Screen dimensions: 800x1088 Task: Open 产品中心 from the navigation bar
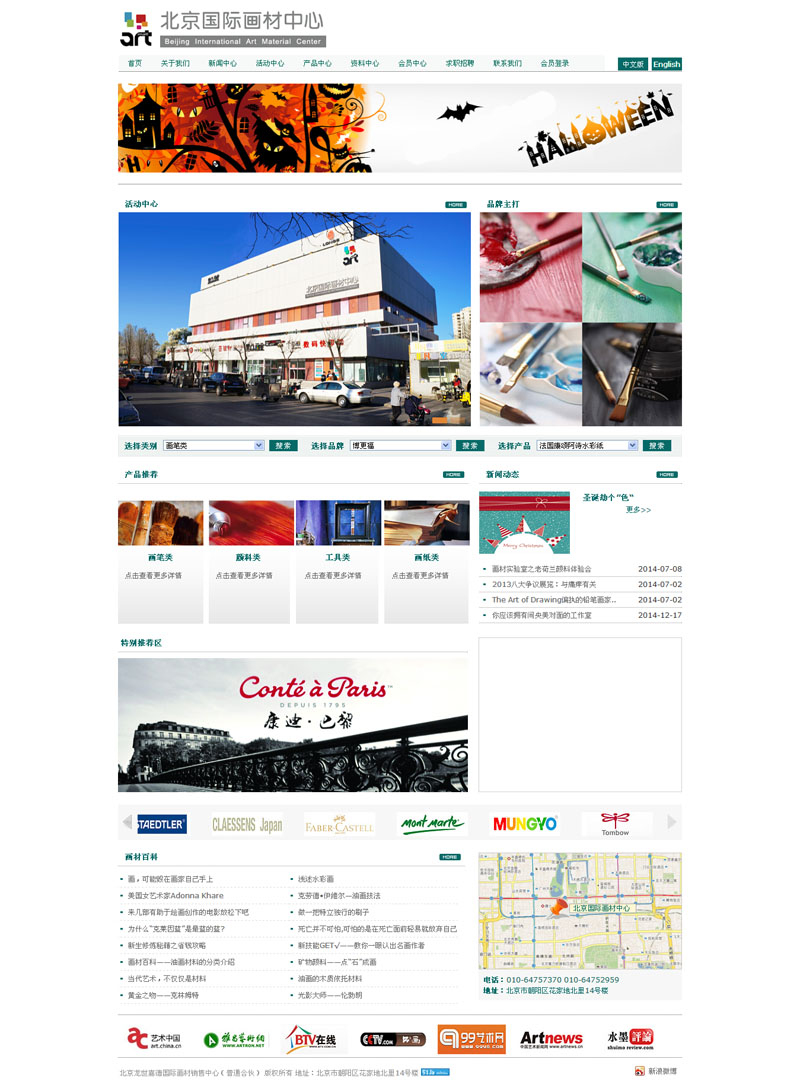pos(317,64)
